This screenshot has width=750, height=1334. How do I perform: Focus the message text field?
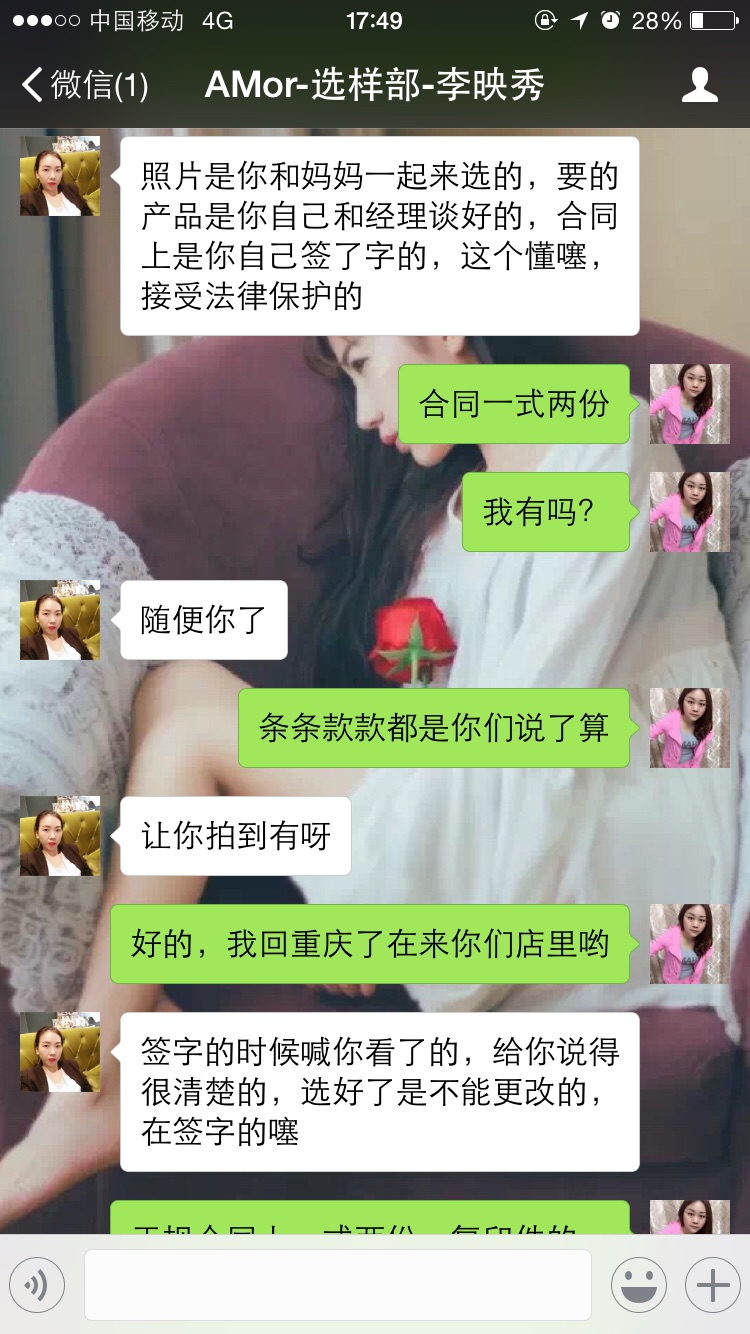tap(338, 1284)
